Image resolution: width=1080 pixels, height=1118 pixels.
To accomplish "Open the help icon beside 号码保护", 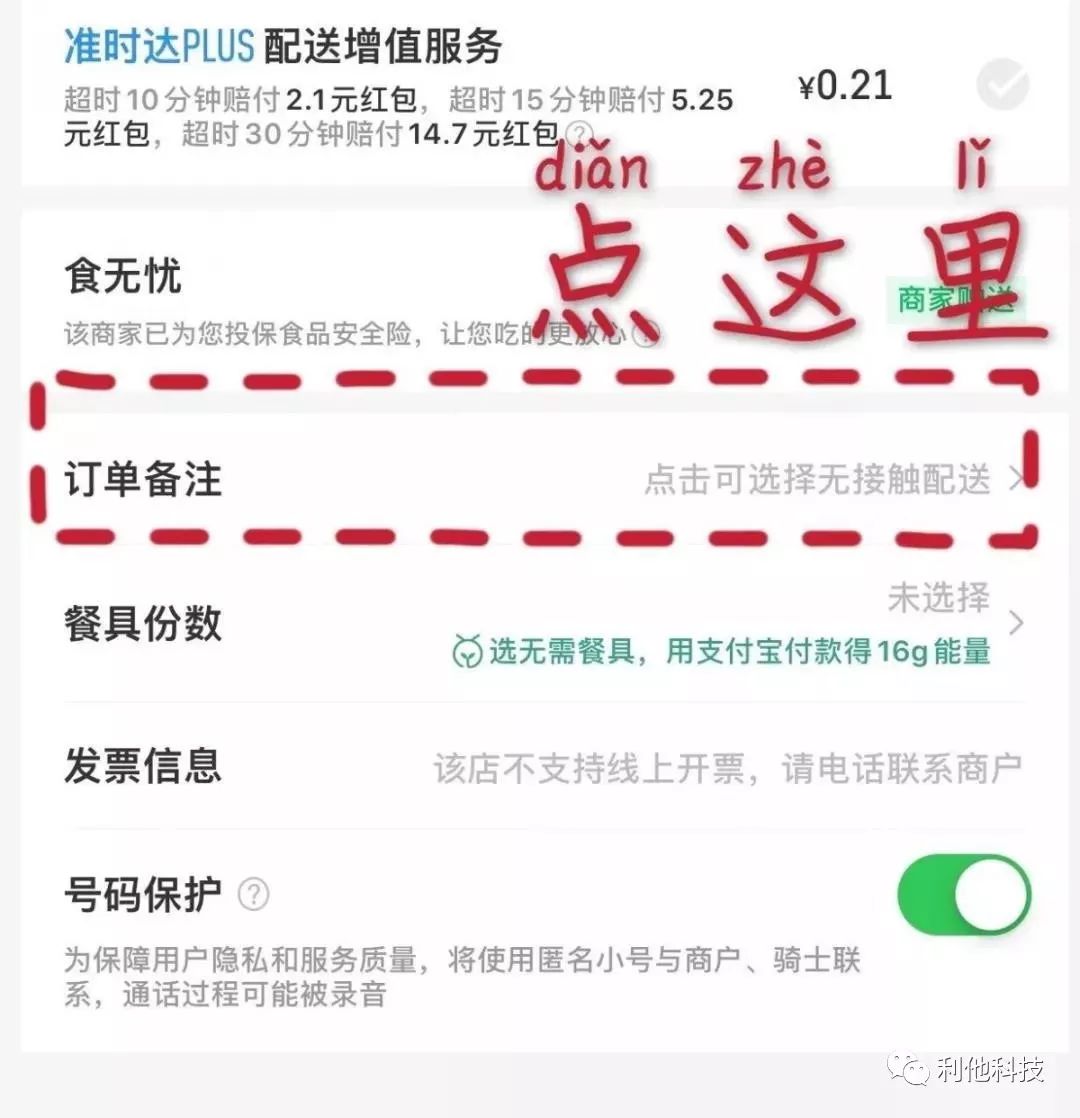I will click(254, 894).
